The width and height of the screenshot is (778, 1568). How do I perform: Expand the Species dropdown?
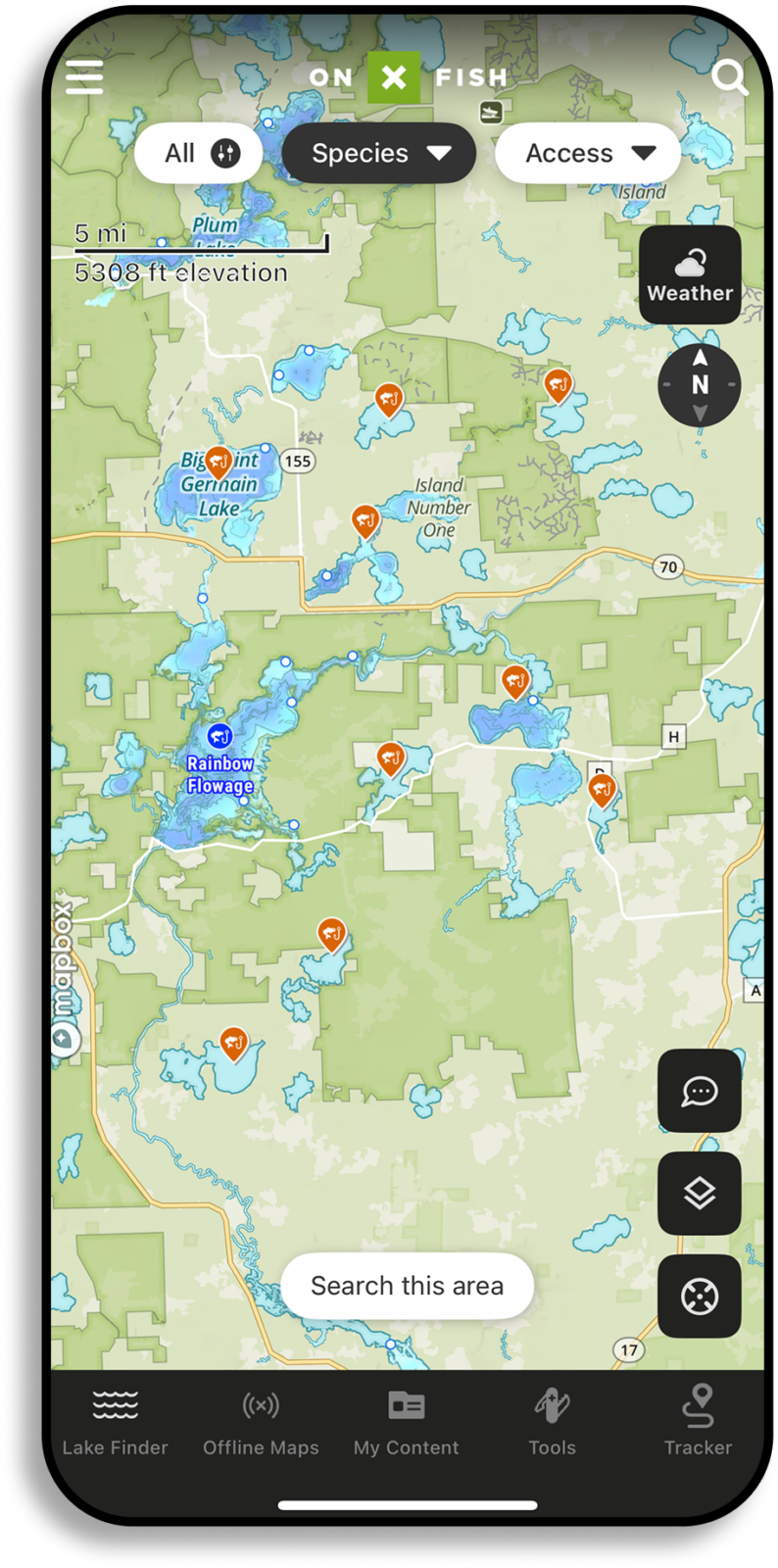379,153
